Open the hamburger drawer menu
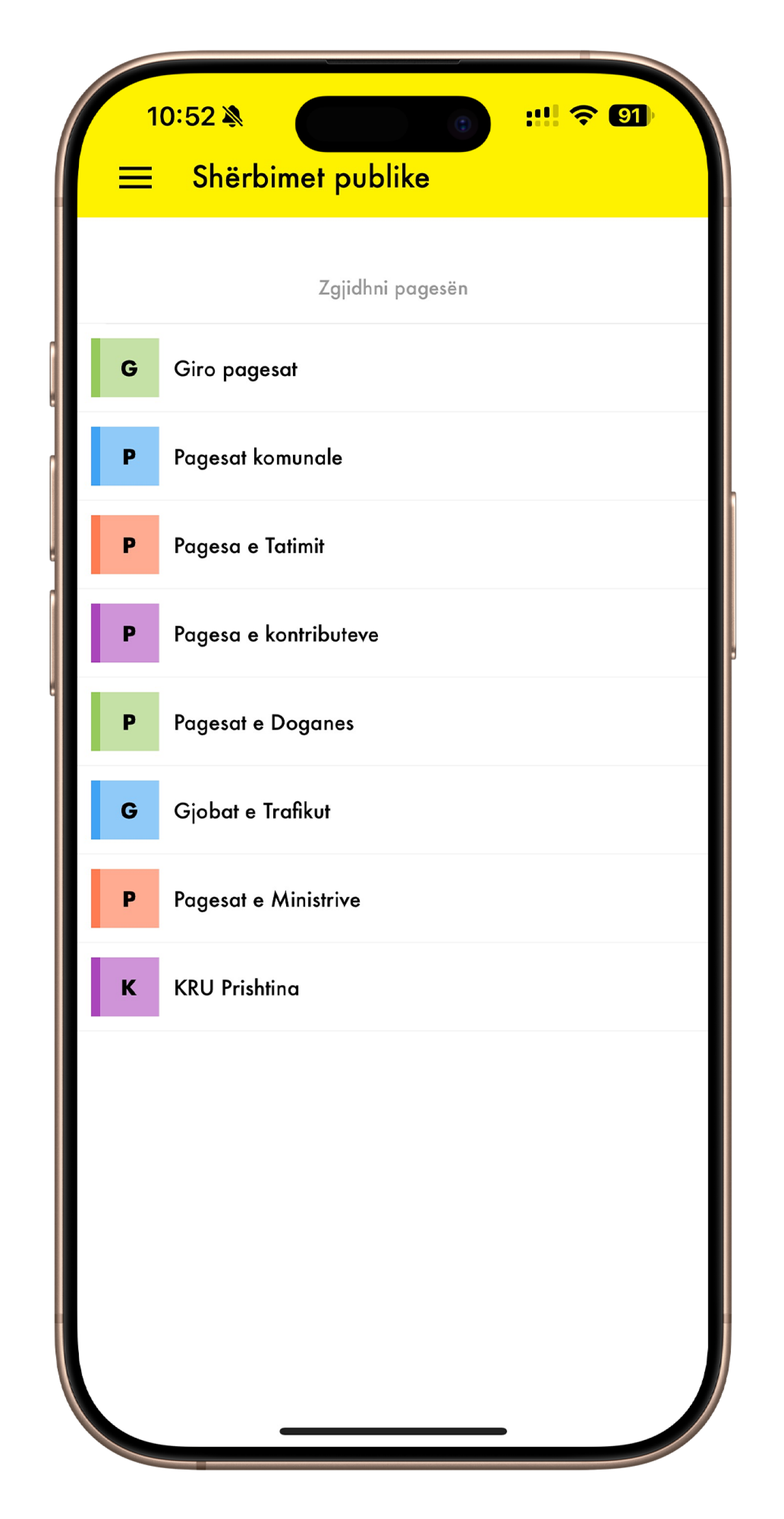The image size is (784, 1519). coord(135,177)
